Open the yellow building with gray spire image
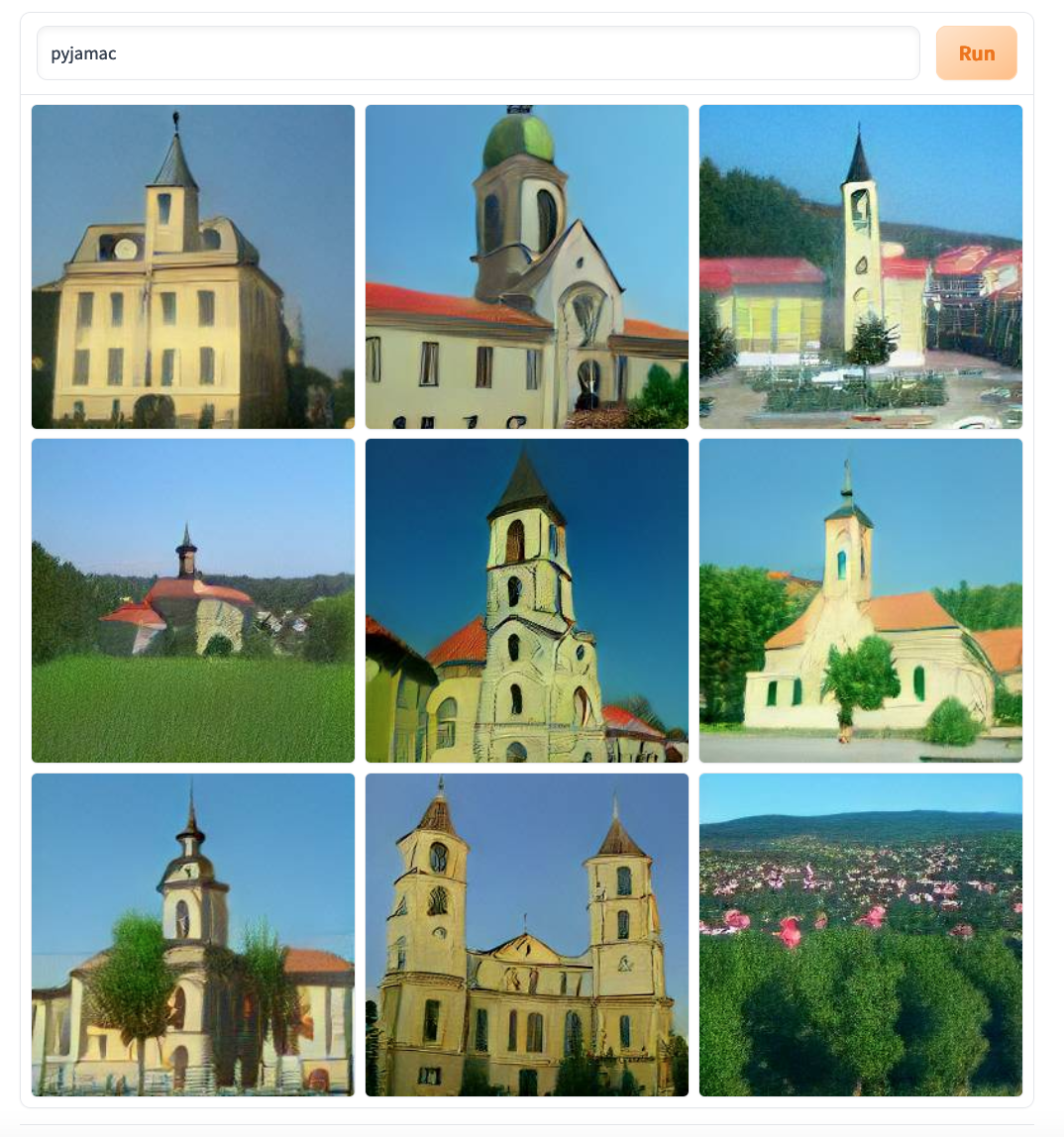The height and width of the screenshot is (1137, 1064). [193, 266]
